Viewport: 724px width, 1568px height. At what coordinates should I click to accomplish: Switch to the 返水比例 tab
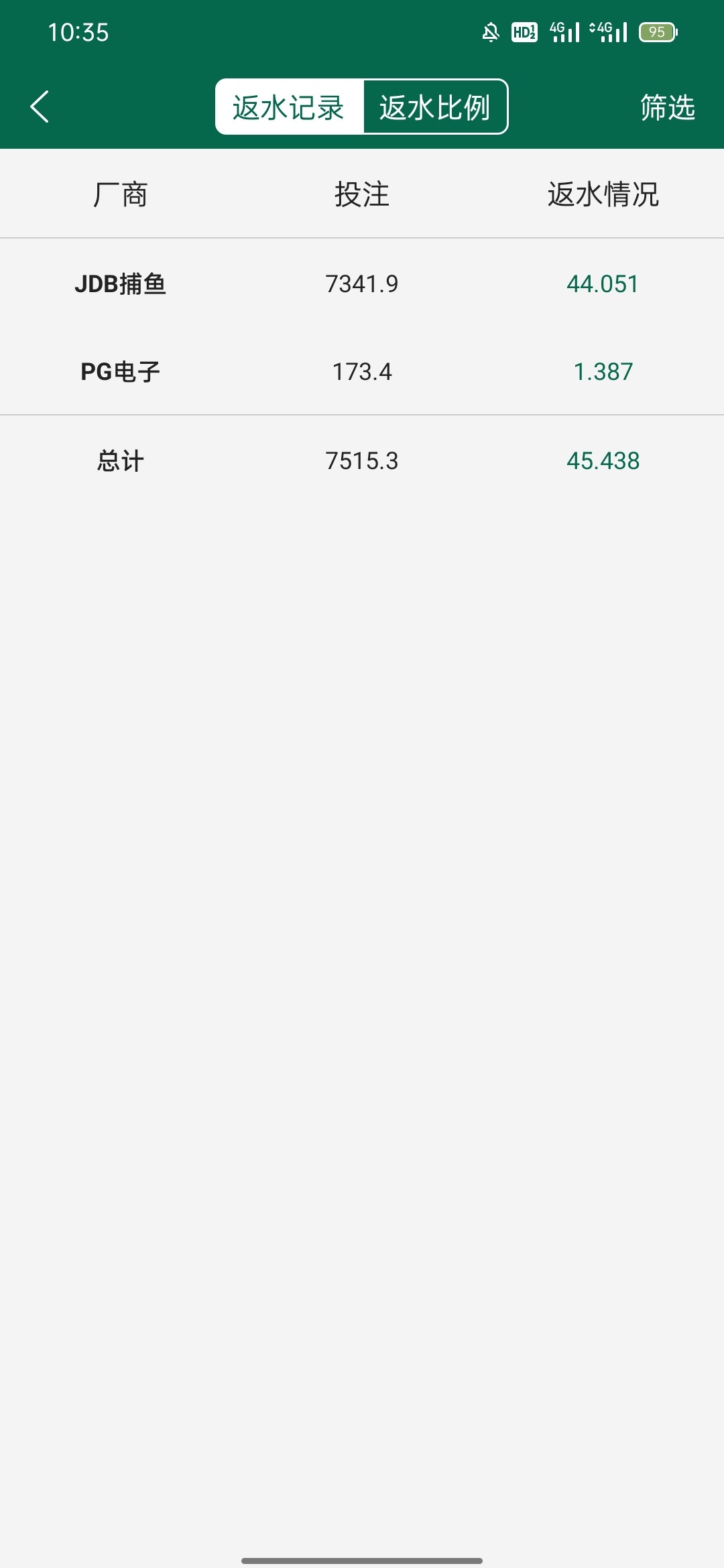click(x=435, y=107)
